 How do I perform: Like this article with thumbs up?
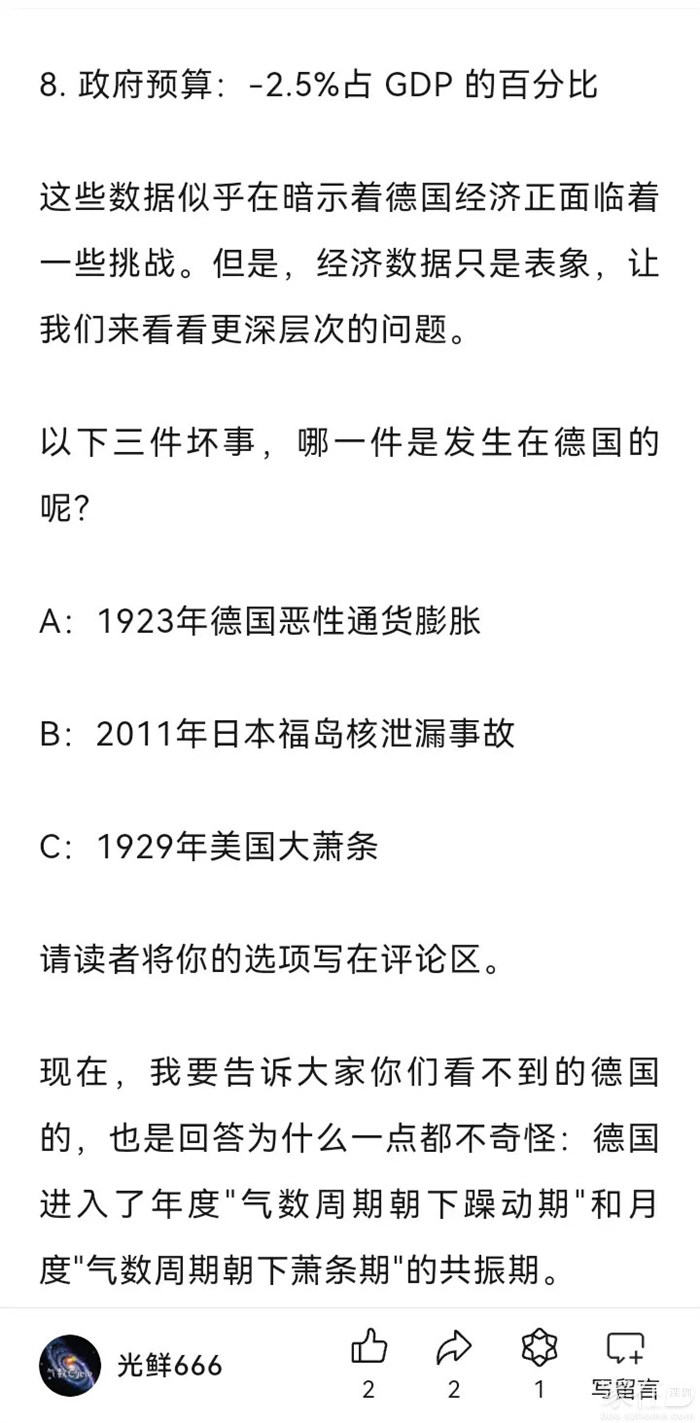tap(369, 1349)
